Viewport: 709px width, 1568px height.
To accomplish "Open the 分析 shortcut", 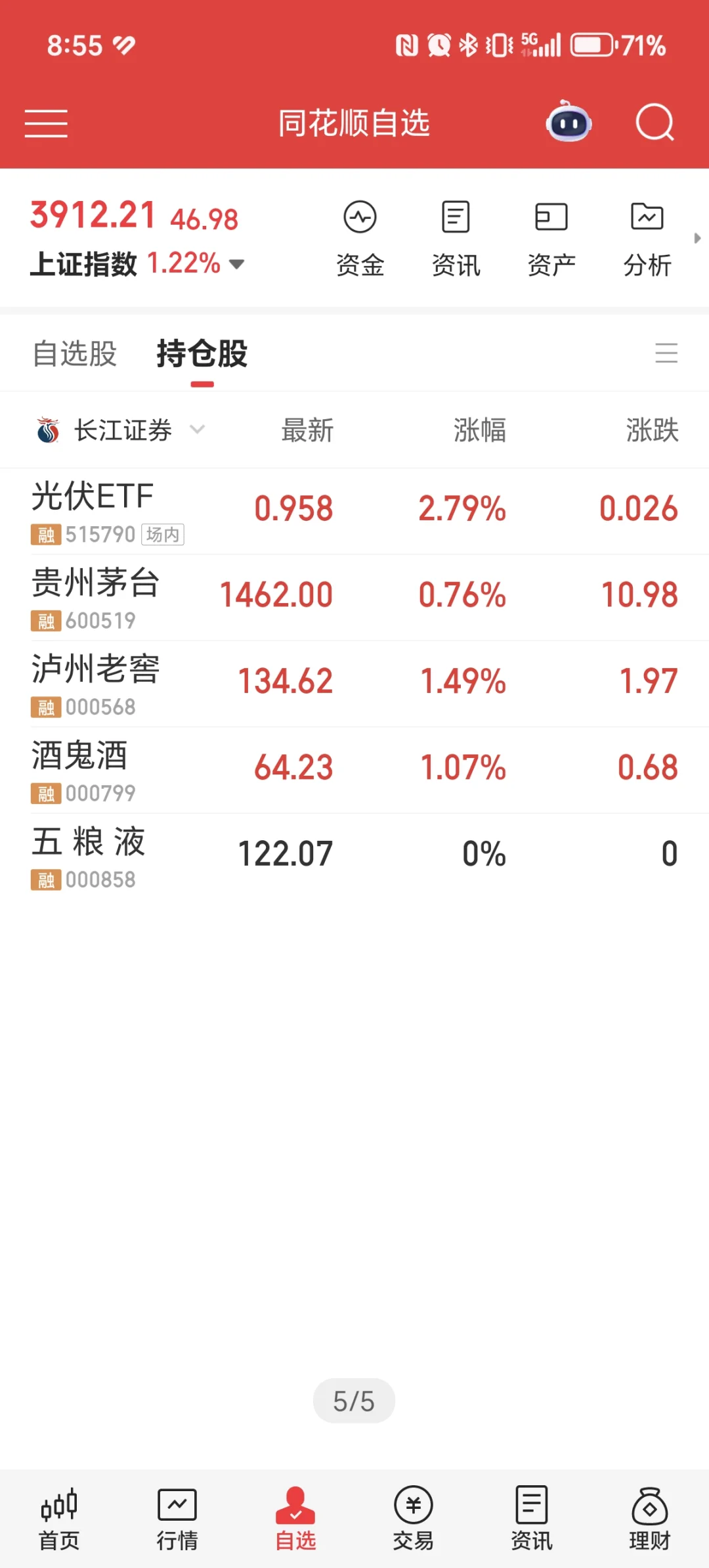I will (647, 238).
